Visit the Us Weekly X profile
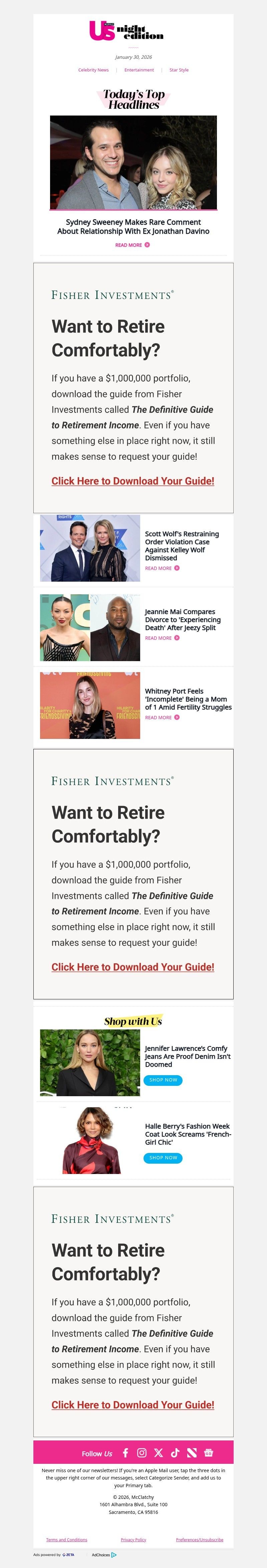Image resolution: width=267 pixels, height=1568 pixels. [158, 1453]
